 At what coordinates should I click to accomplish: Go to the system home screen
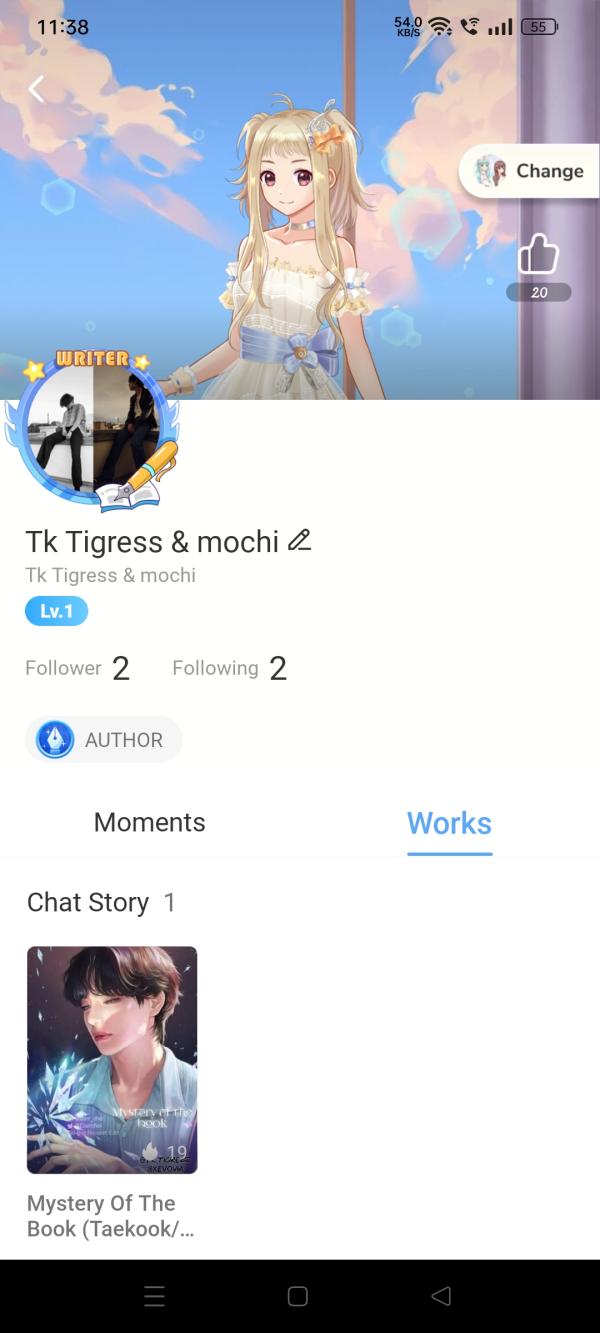coord(297,1296)
